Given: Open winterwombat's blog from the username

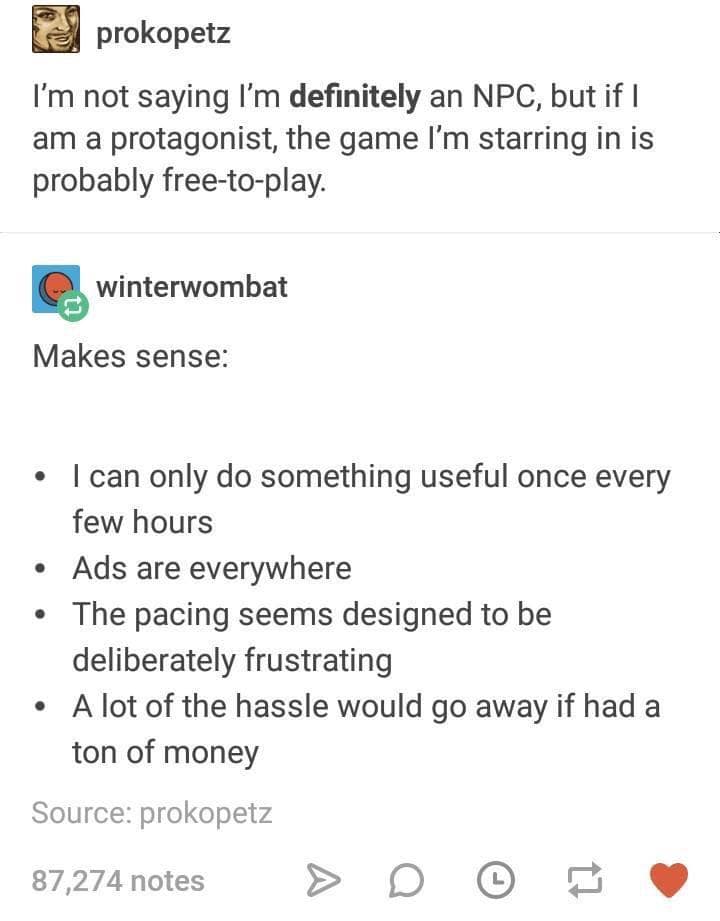Looking at the screenshot, I should point(191,286).
